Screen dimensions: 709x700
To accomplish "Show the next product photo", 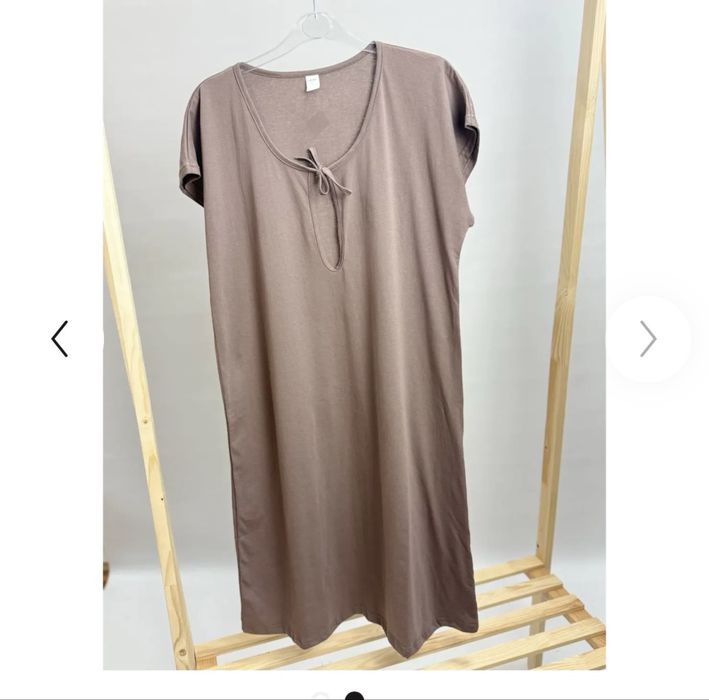I will pos(648,339).
